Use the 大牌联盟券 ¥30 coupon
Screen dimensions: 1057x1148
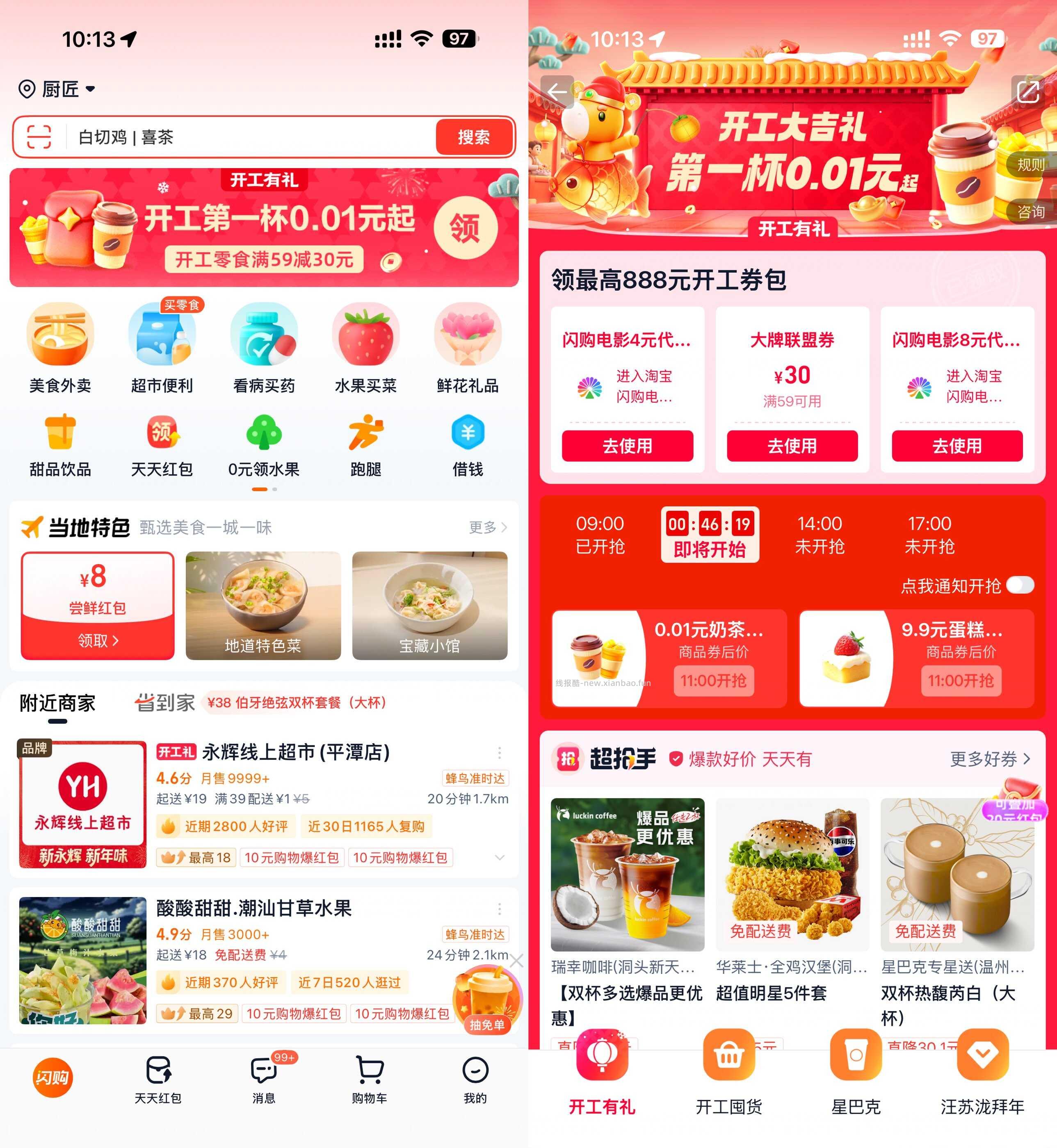pos(792,445)
